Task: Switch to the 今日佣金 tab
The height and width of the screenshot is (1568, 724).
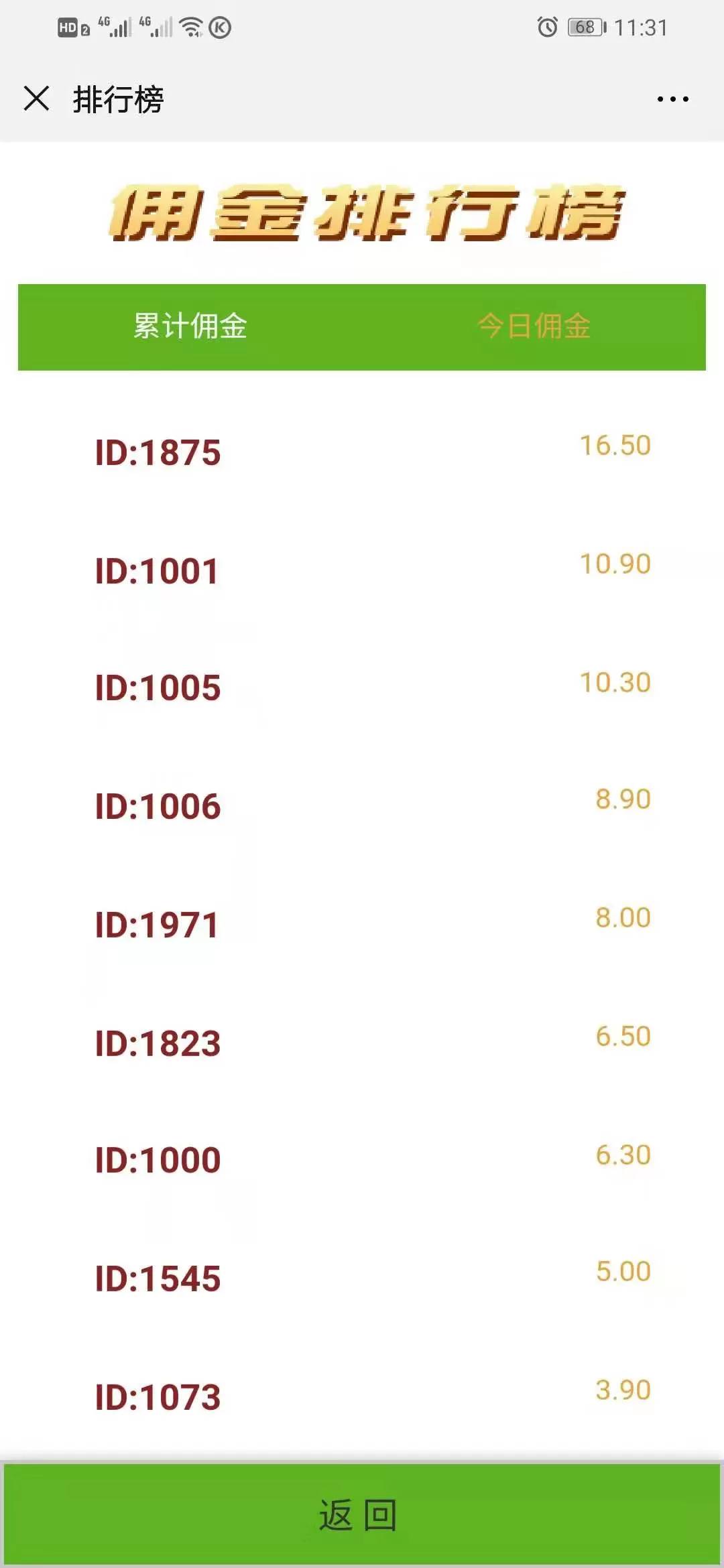Action: click(x=534, y=327)
